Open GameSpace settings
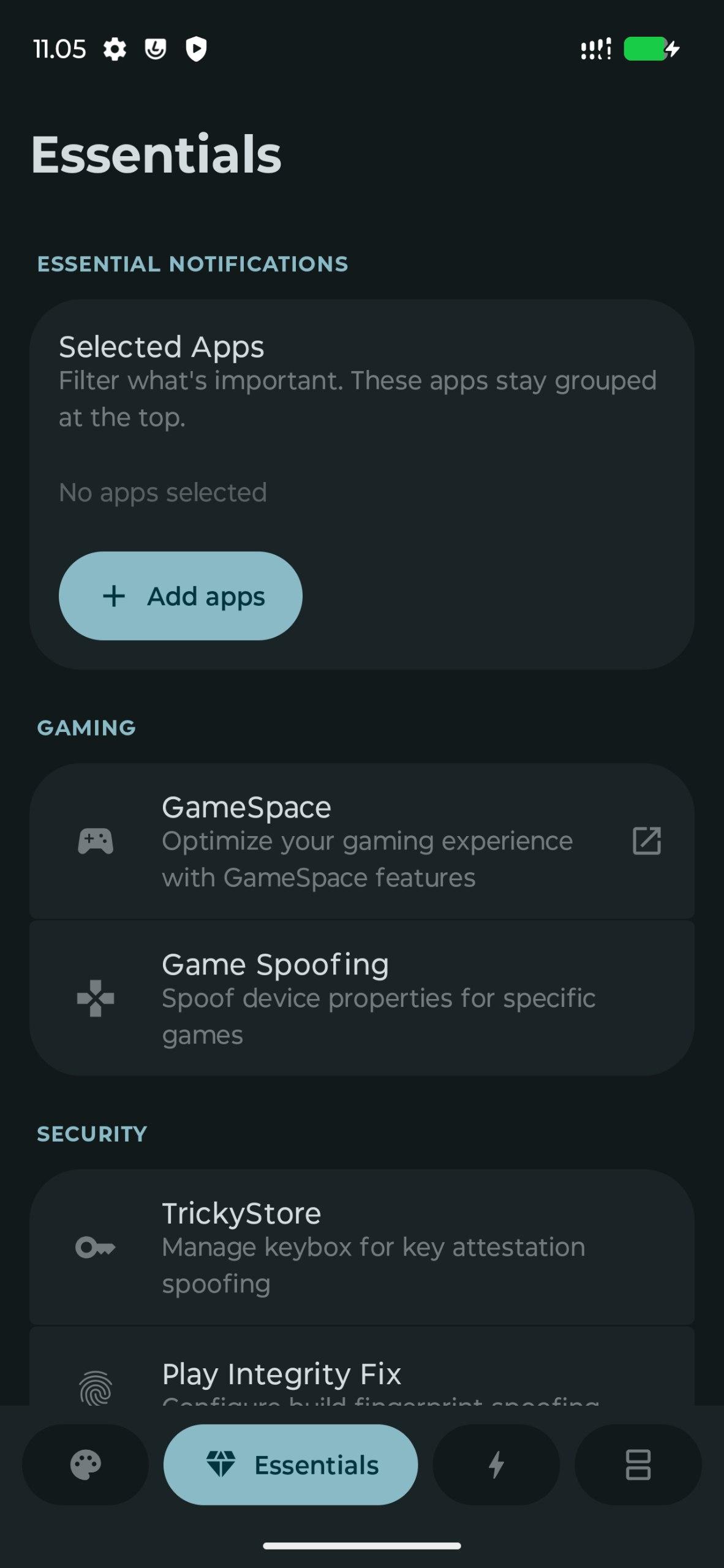 [361, 841]
